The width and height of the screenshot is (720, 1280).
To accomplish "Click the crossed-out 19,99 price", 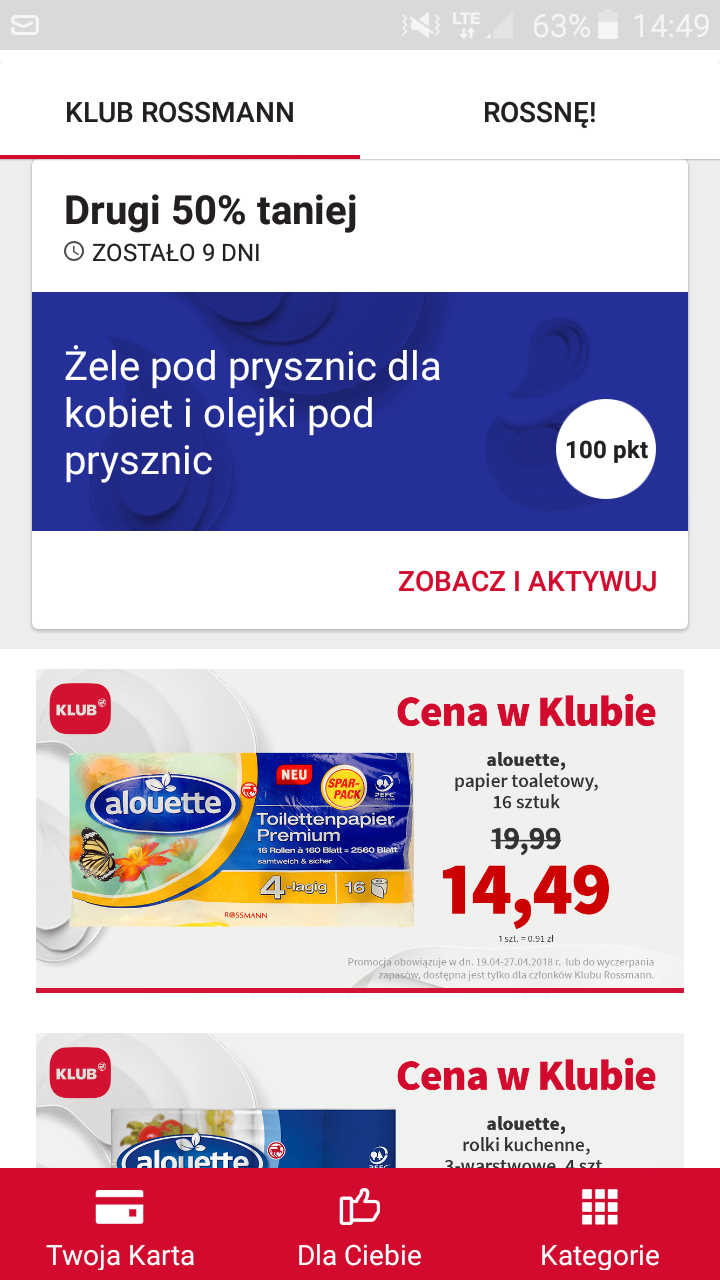I will [526, 839].
